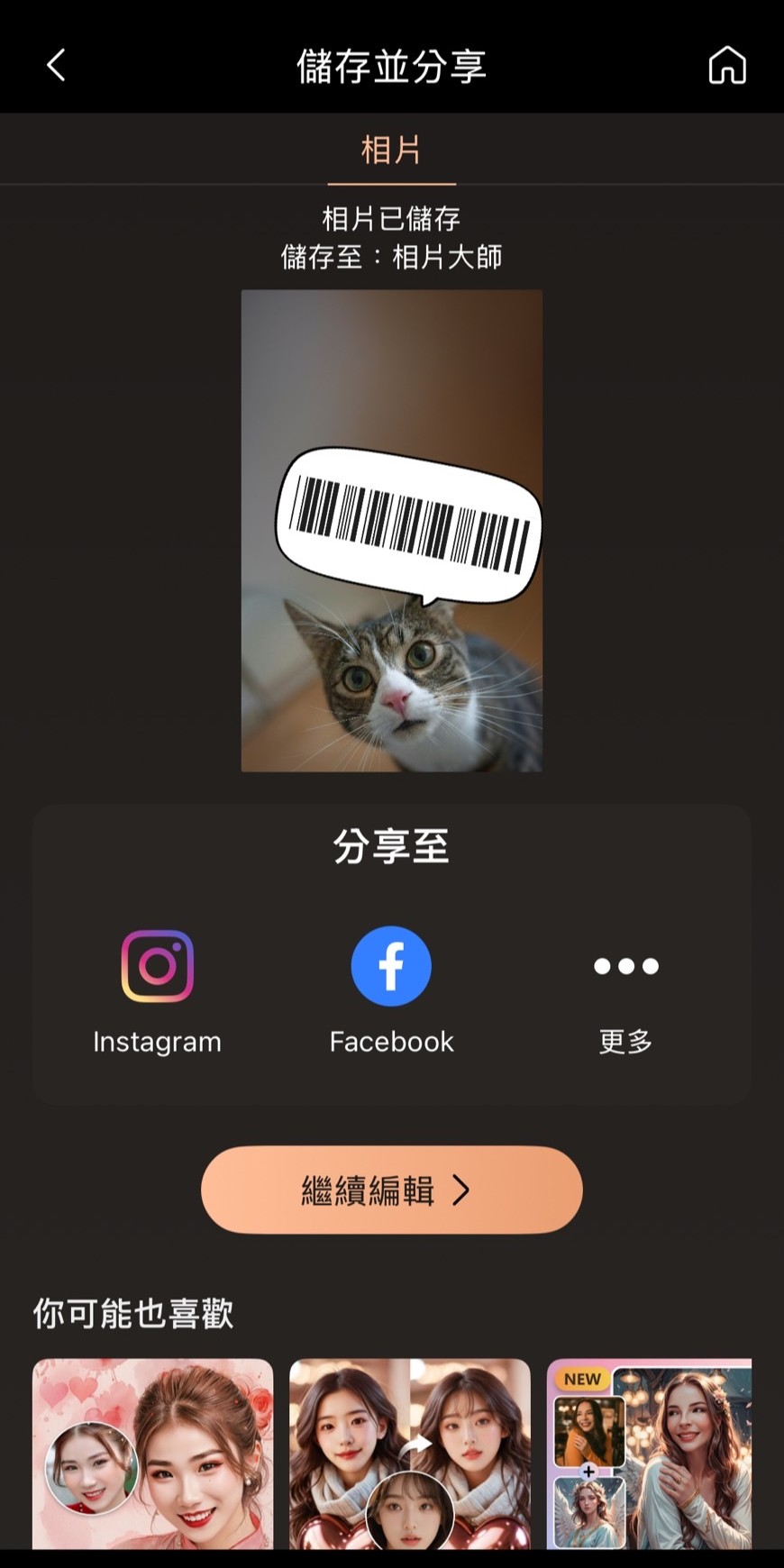Select the 相片 tab
Image resolution: width=784 pixels, height=1568 pixels.
coord(391,150)
